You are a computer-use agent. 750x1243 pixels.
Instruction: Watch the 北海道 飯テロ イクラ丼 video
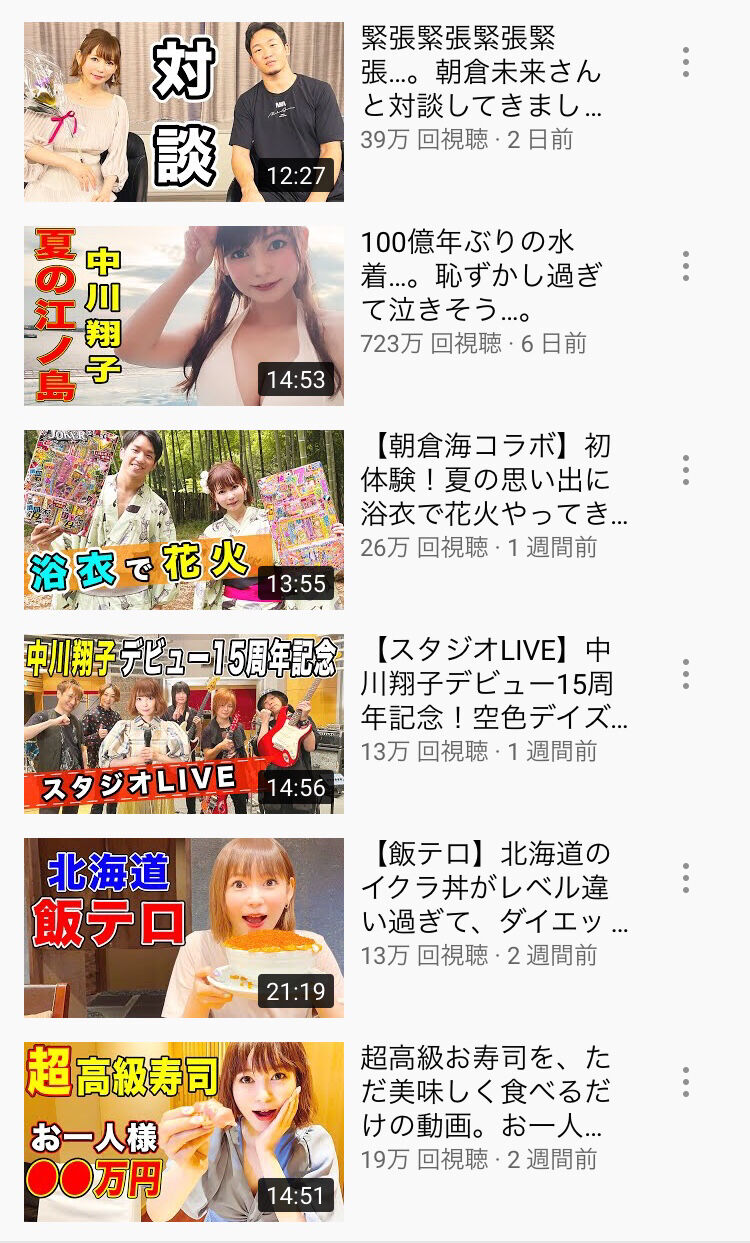184,928
